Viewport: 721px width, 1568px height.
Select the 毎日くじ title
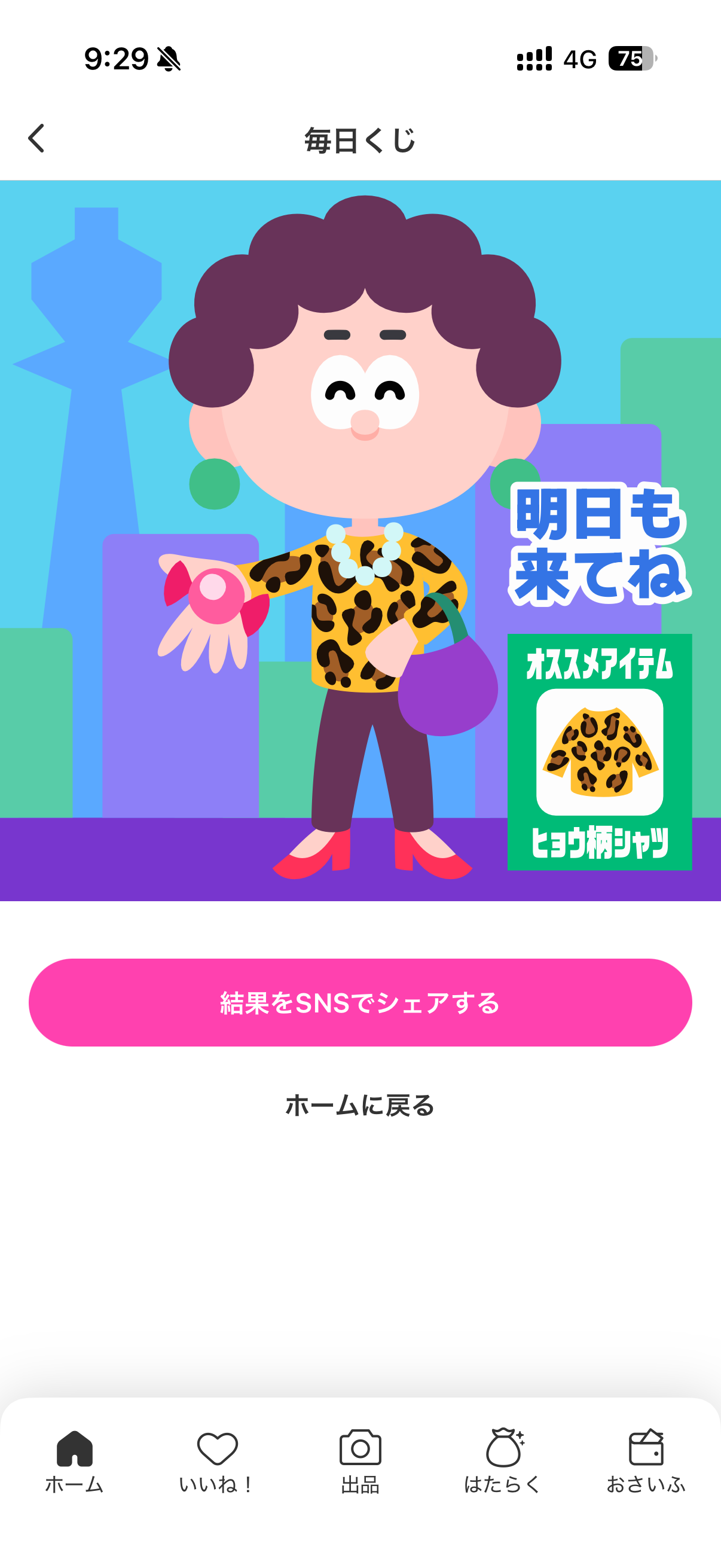point(360,139)
